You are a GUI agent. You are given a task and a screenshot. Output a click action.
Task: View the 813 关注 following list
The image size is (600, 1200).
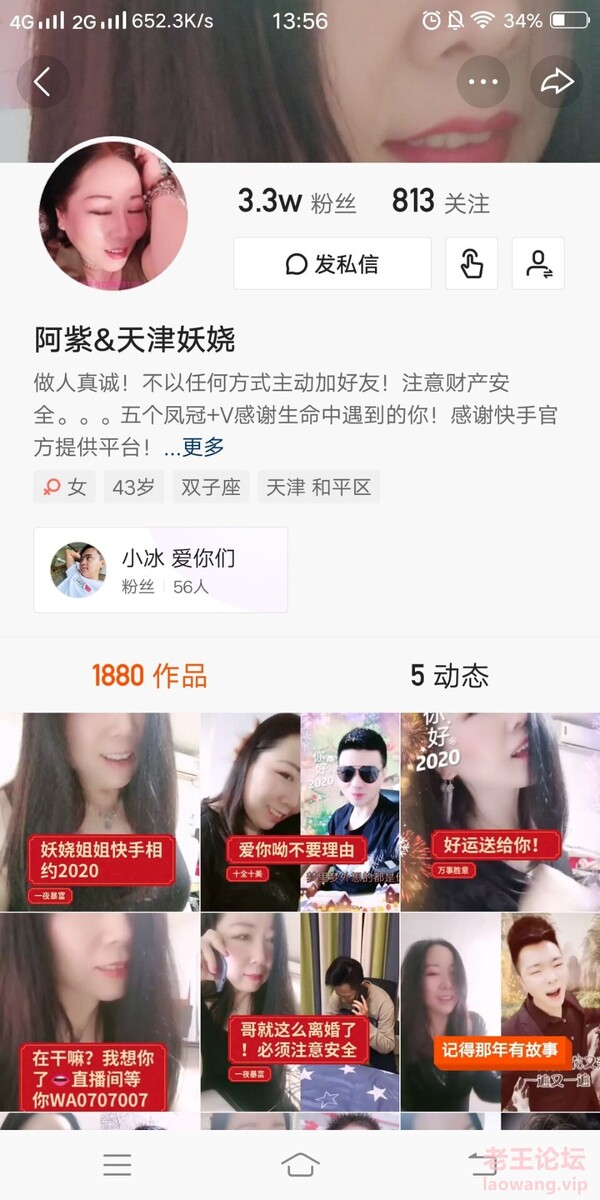pyautogui.click(x=441, y=202)
